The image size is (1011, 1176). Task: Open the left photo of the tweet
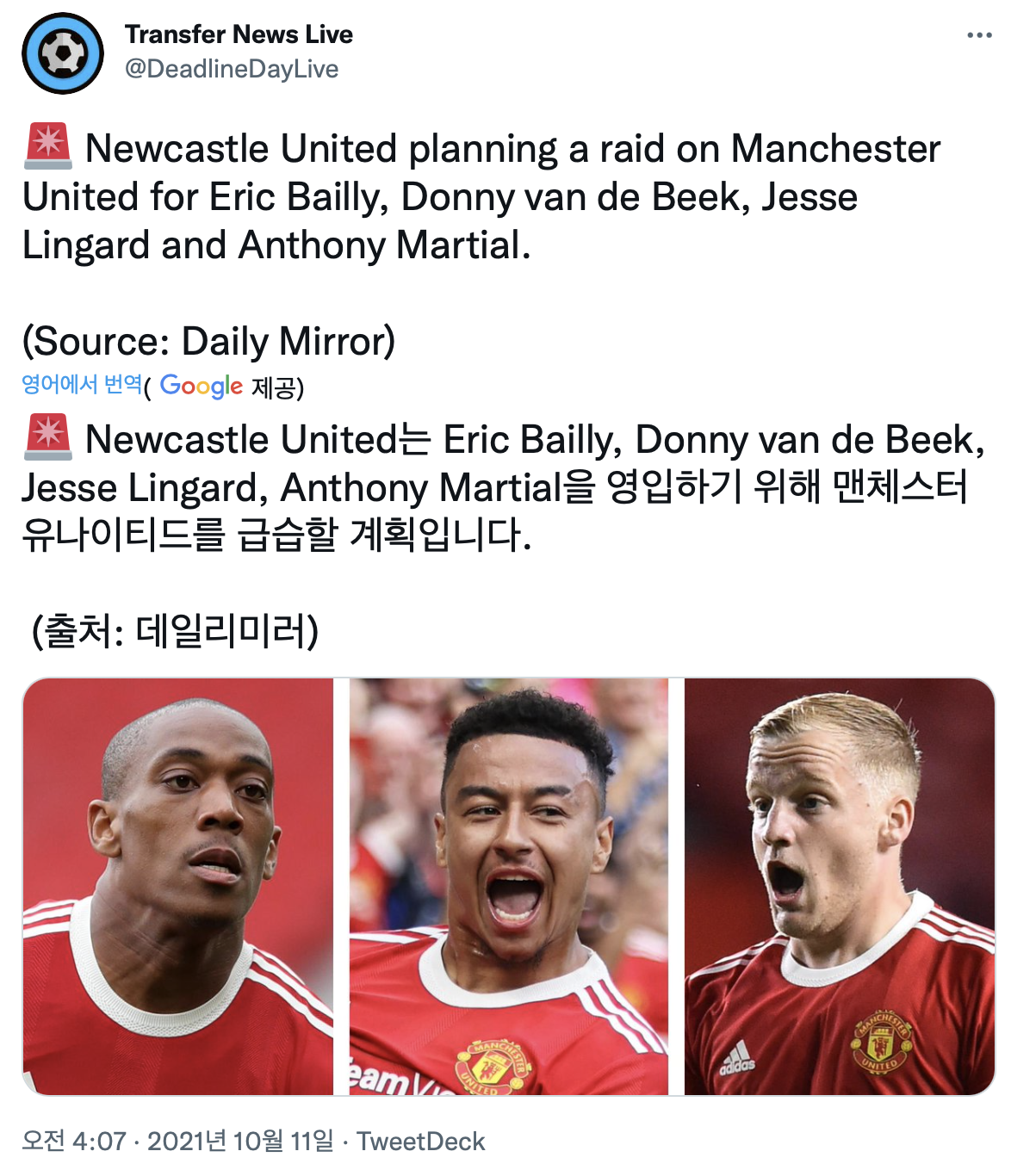(178, 886)
